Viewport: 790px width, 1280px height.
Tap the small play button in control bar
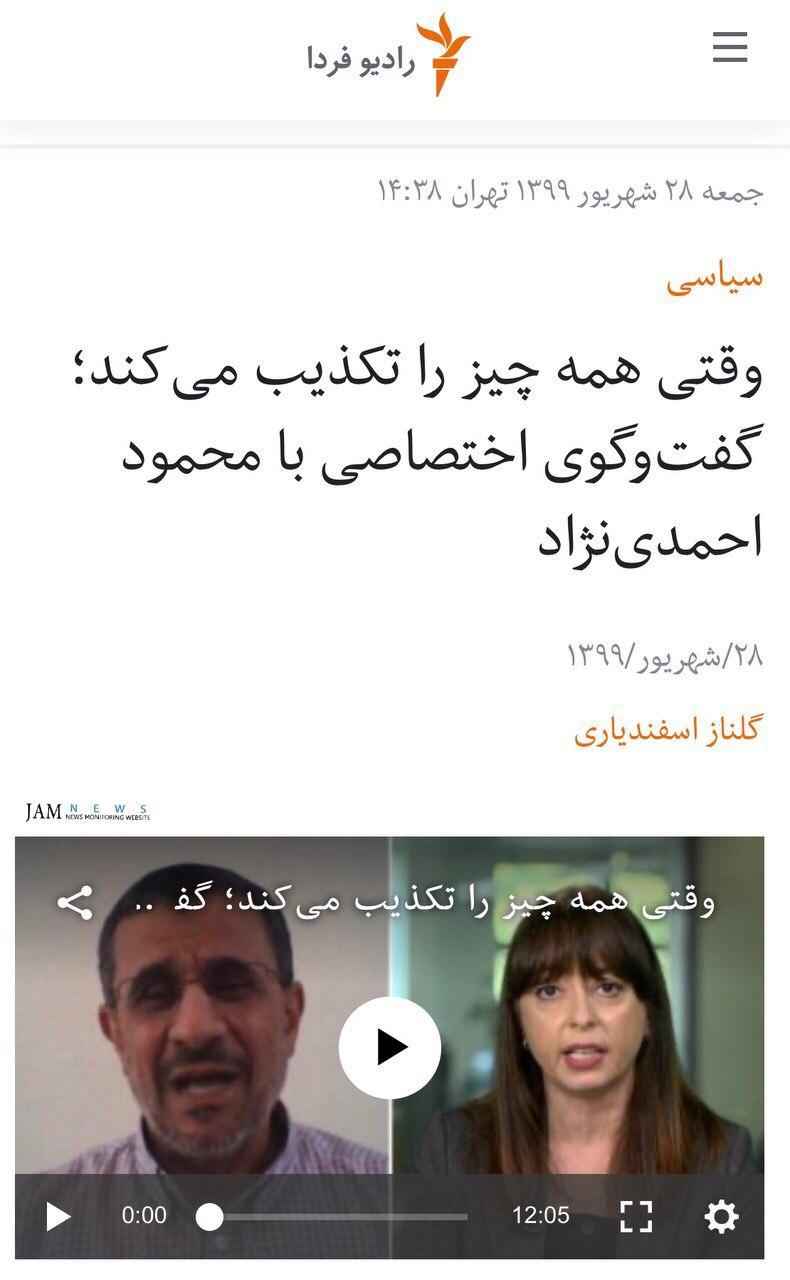tap(58, 1216)
